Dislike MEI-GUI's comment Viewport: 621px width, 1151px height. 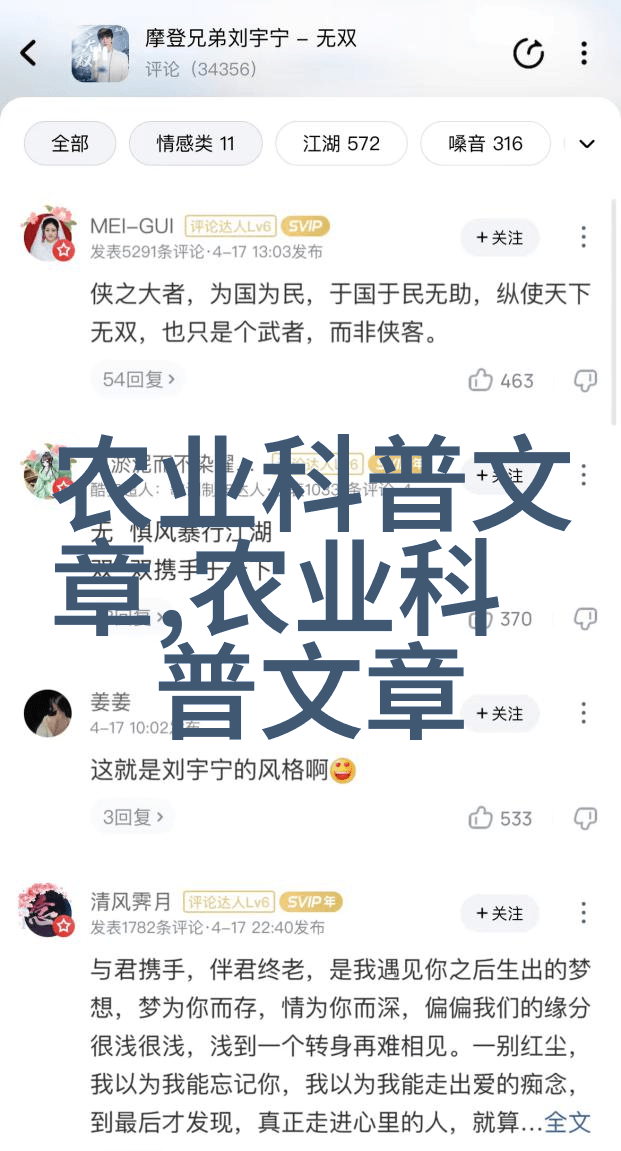(x=585, y=380)
